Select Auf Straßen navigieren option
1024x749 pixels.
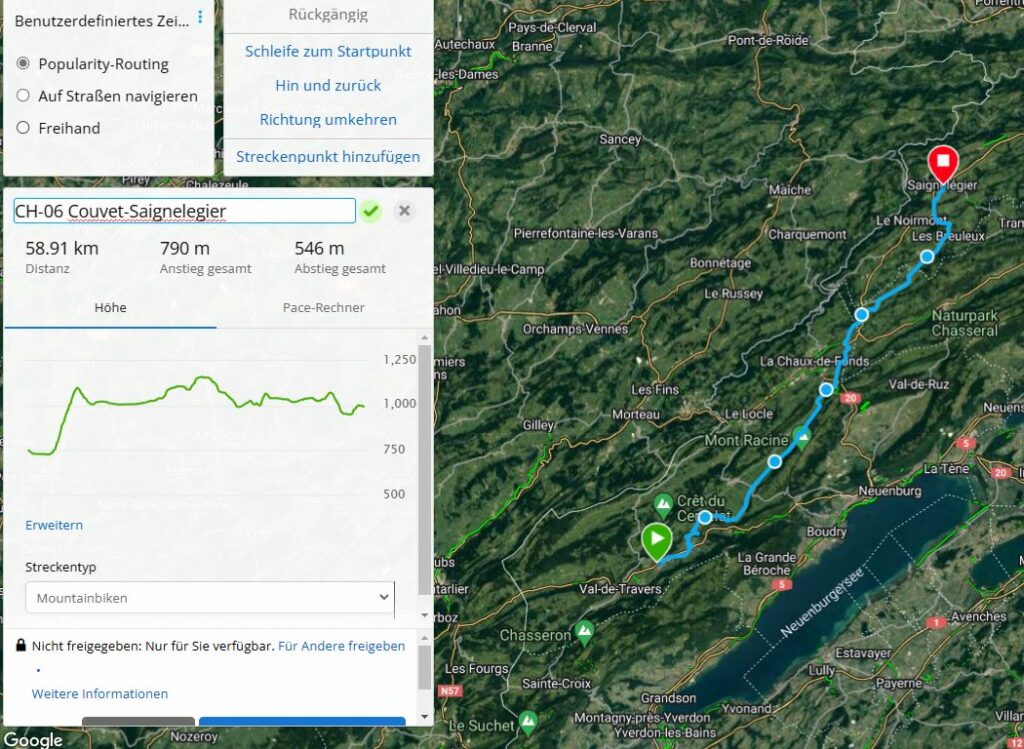[x=23, y=96]
